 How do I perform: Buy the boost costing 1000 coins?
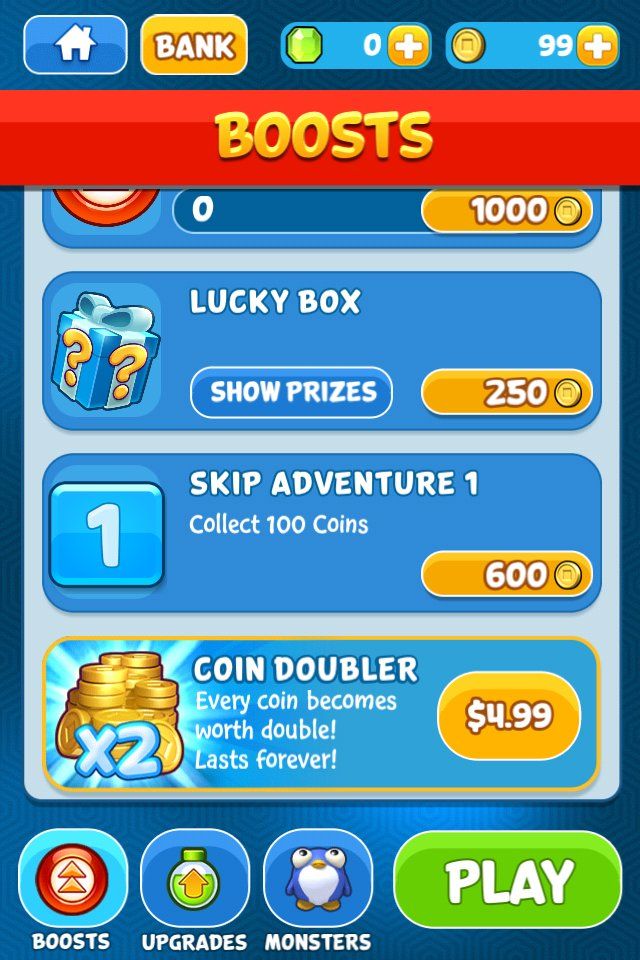click(506, 211)
